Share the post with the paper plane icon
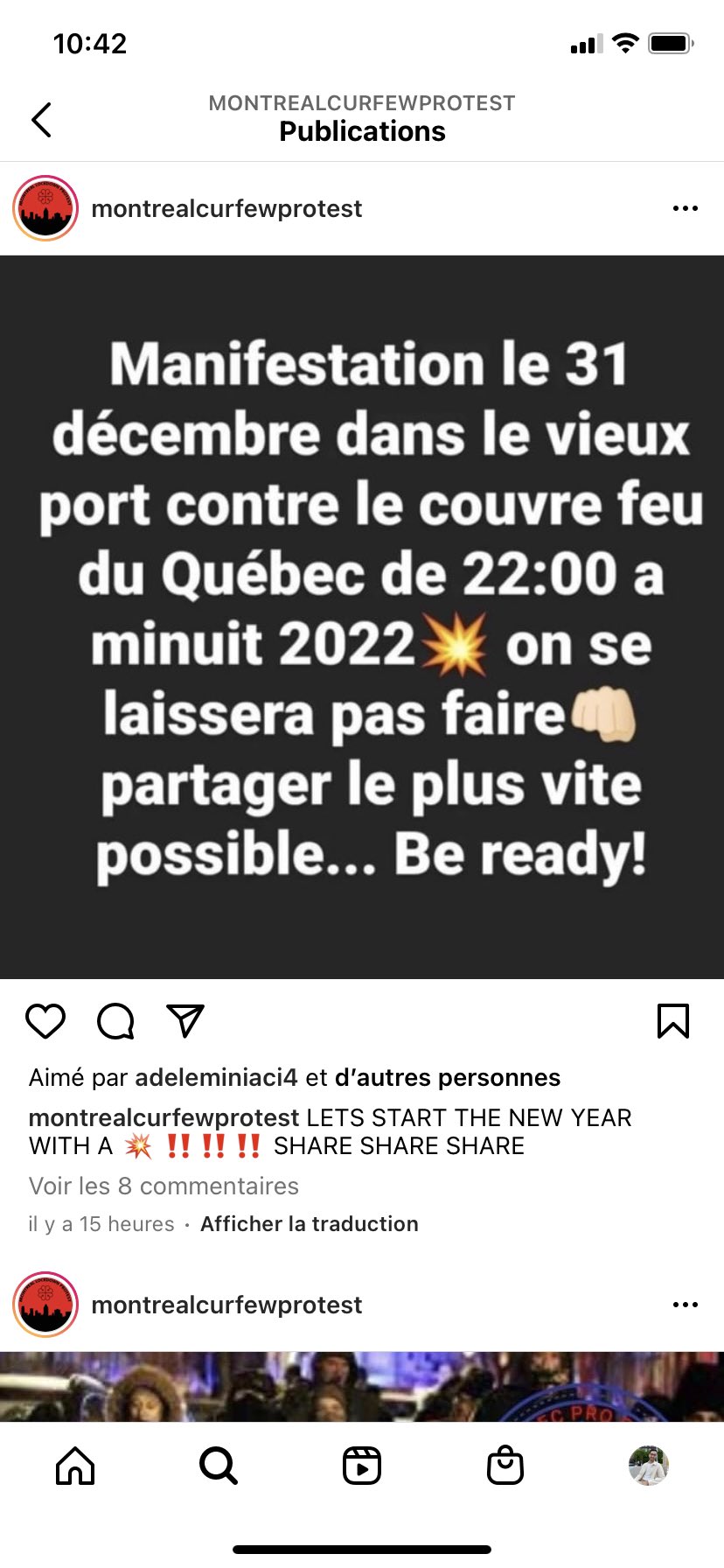724x1568 pixels. click(x=185, y=1020)
